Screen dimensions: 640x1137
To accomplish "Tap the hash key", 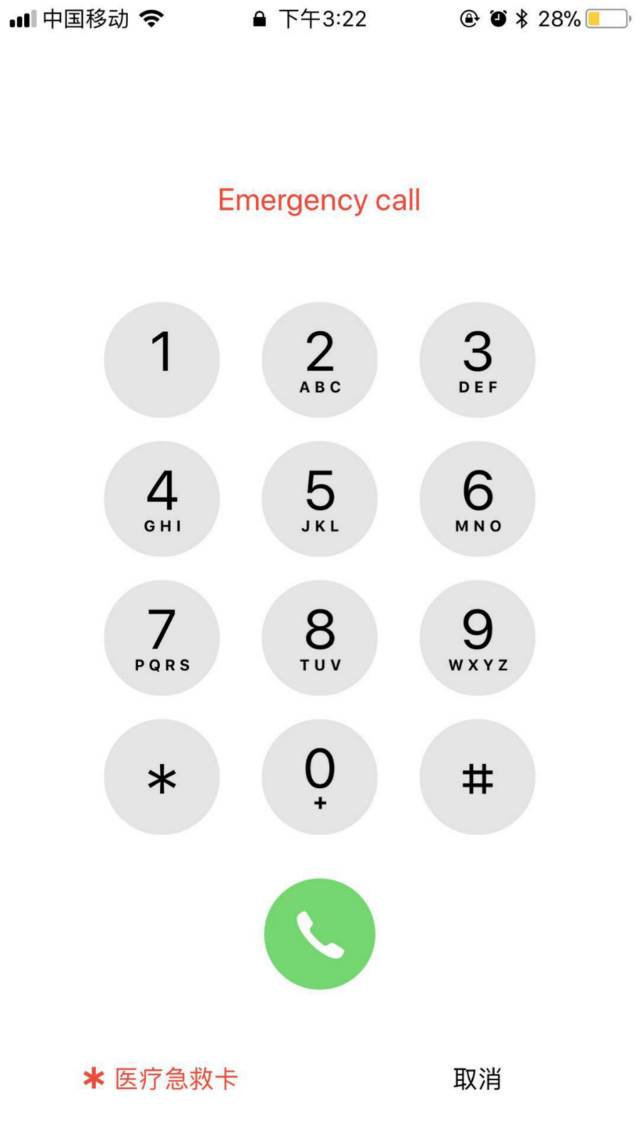I will pyautogui.click(x=477, y=777).
